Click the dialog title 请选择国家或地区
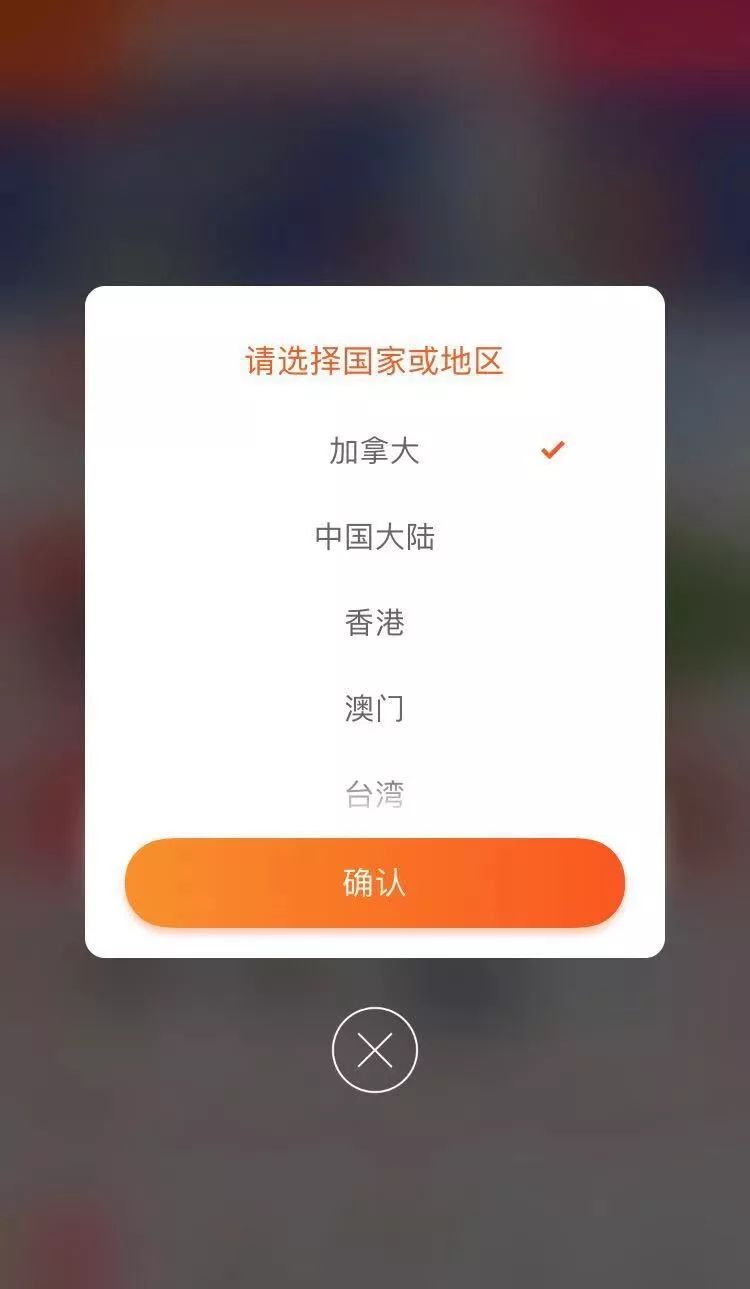The height and width of the screenshot is (1289, 750). pyautogui.click(x=375, y=360)
